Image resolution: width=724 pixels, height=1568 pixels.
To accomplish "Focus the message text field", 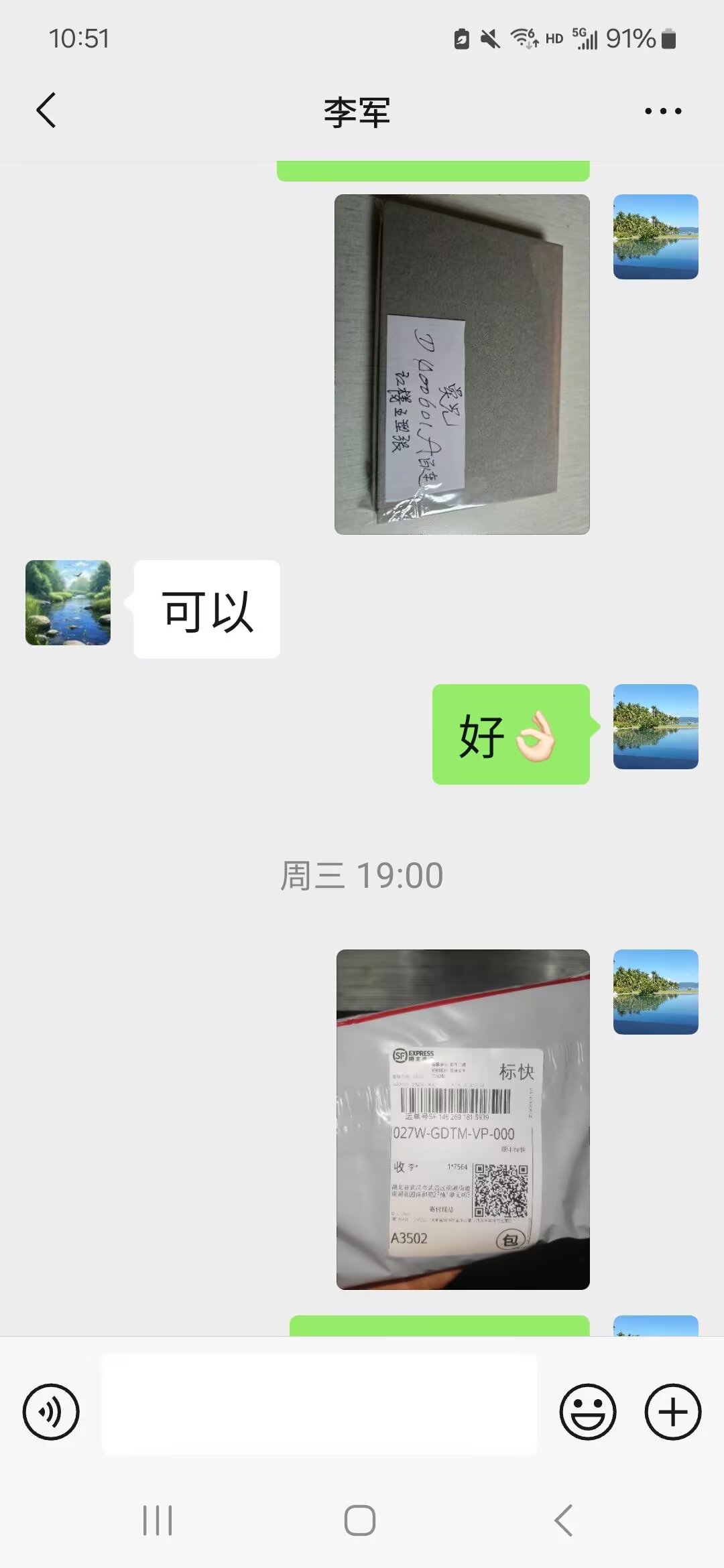I will click(319, 1404).
